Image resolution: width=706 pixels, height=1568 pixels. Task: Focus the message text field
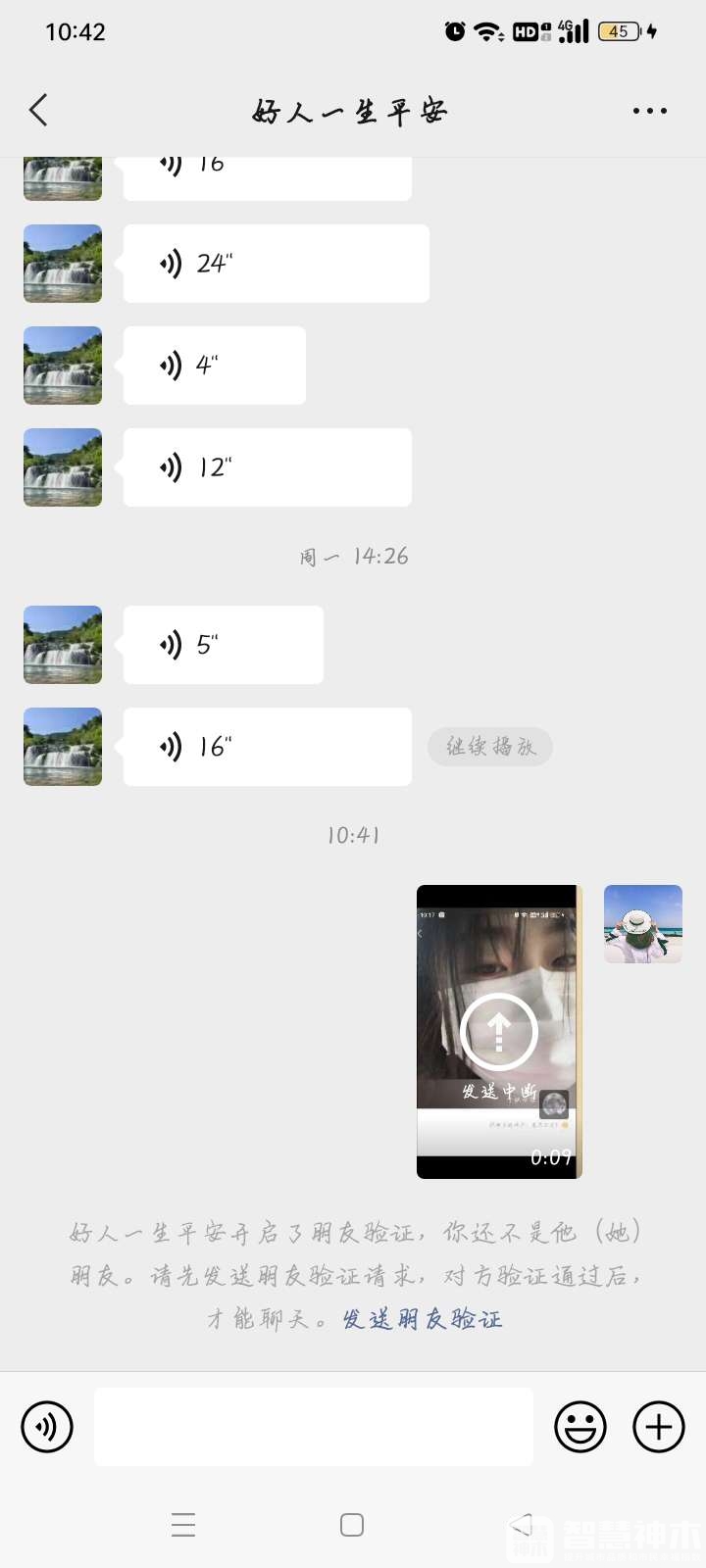314,1427
